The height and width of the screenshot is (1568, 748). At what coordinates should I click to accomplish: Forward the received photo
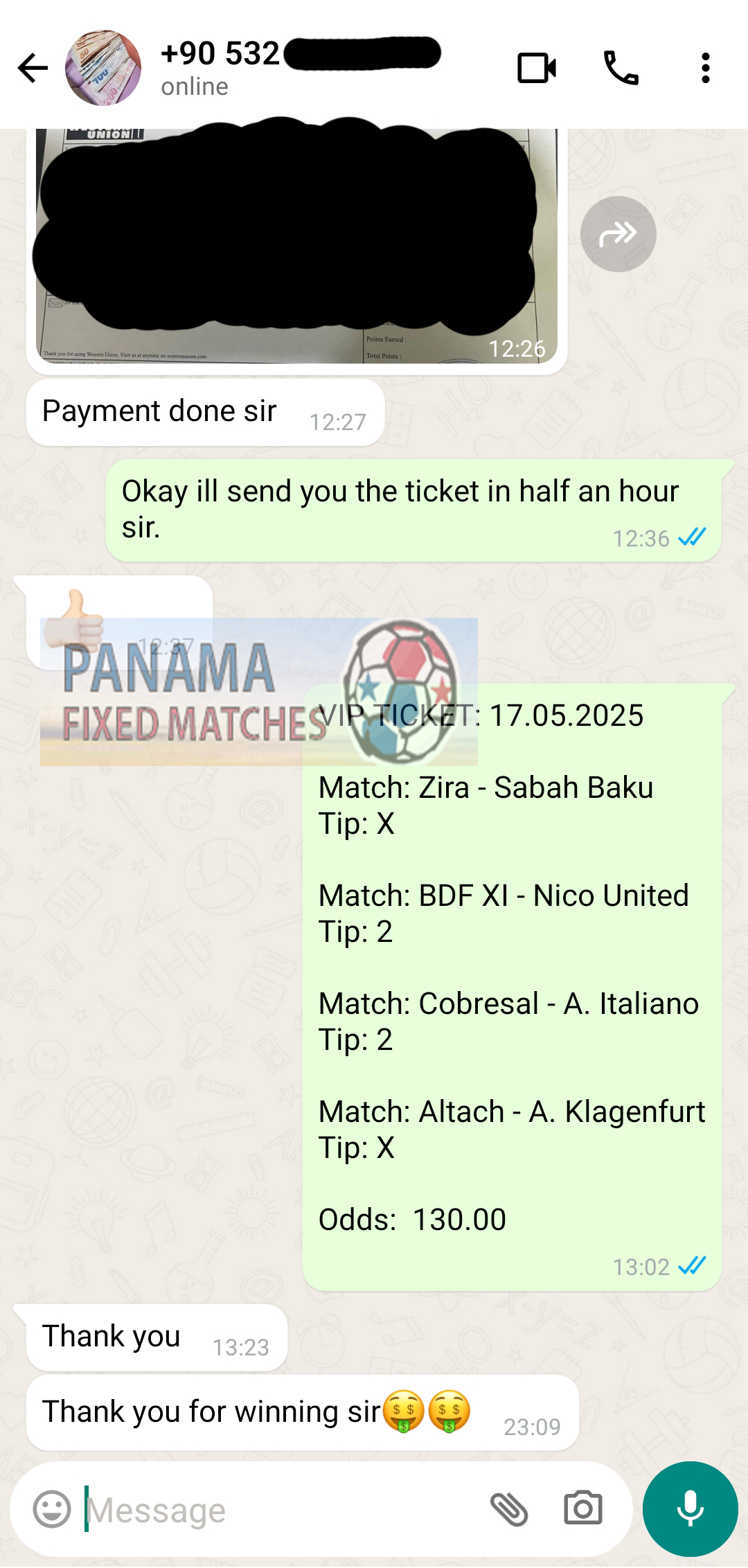(x=618, y=234)
